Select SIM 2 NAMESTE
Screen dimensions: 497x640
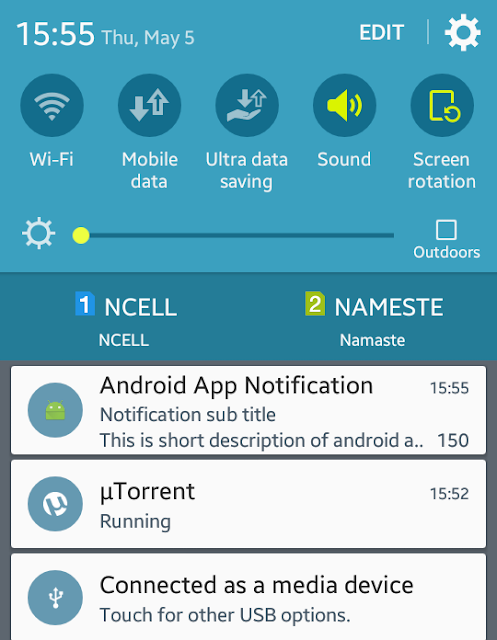[x=374, y=319]
